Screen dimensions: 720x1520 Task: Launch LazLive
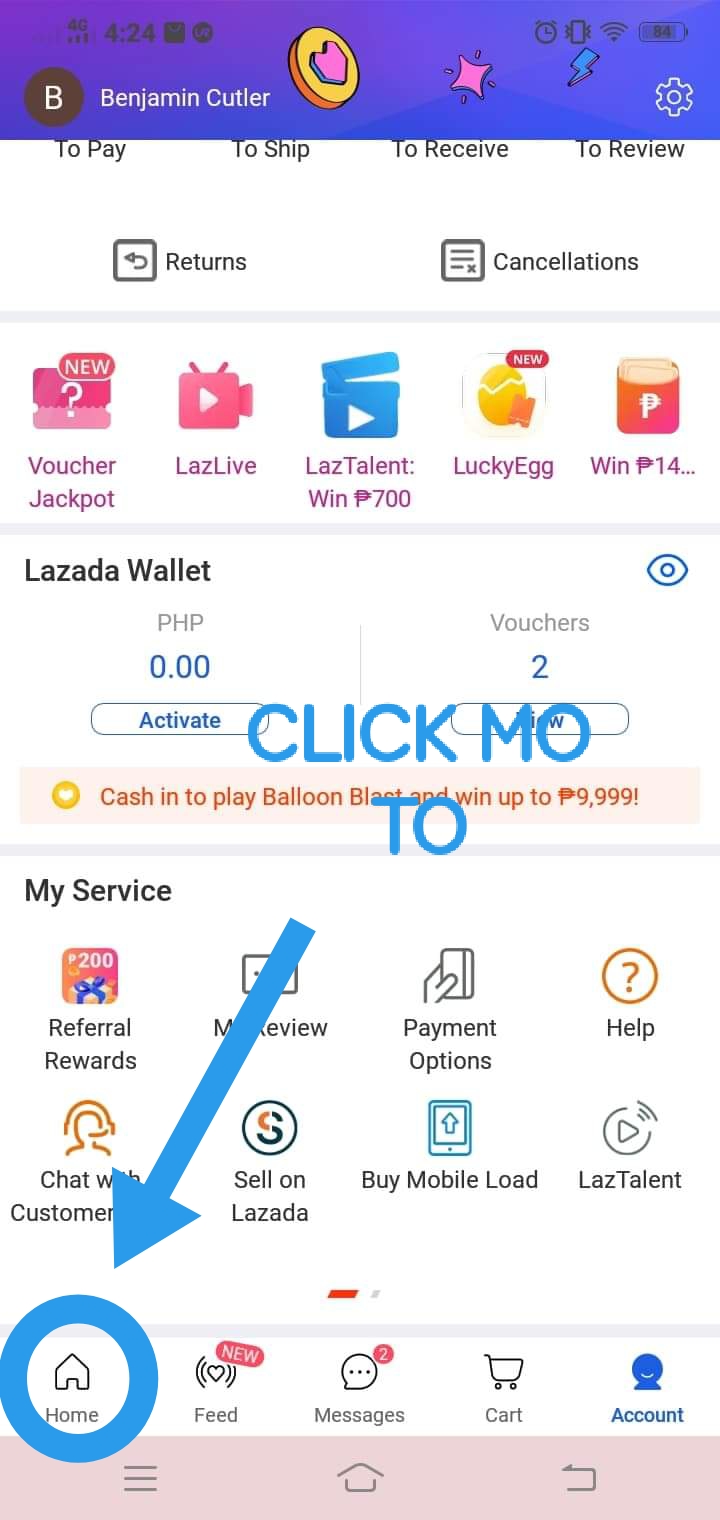(215, 420)
